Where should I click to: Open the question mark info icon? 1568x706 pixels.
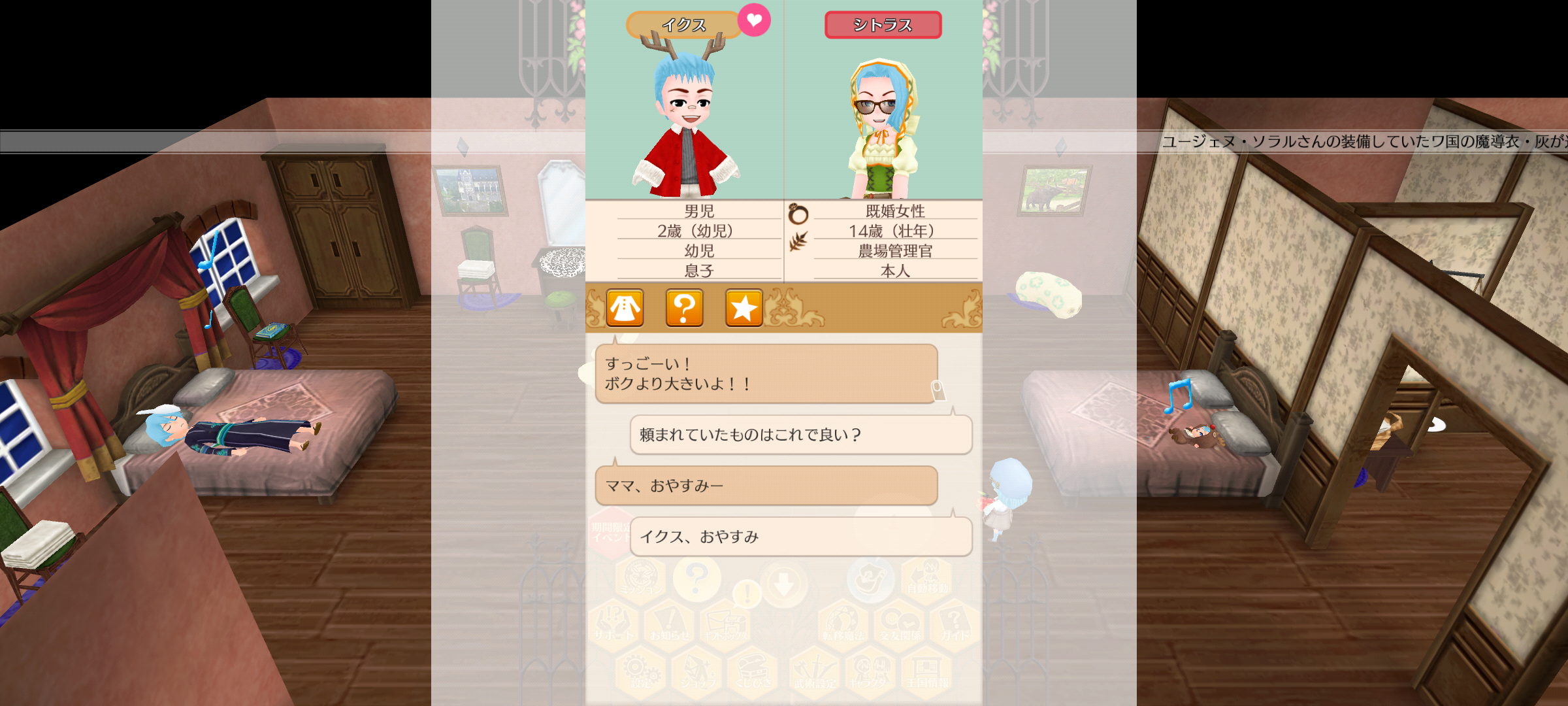(x=684, y=307)
